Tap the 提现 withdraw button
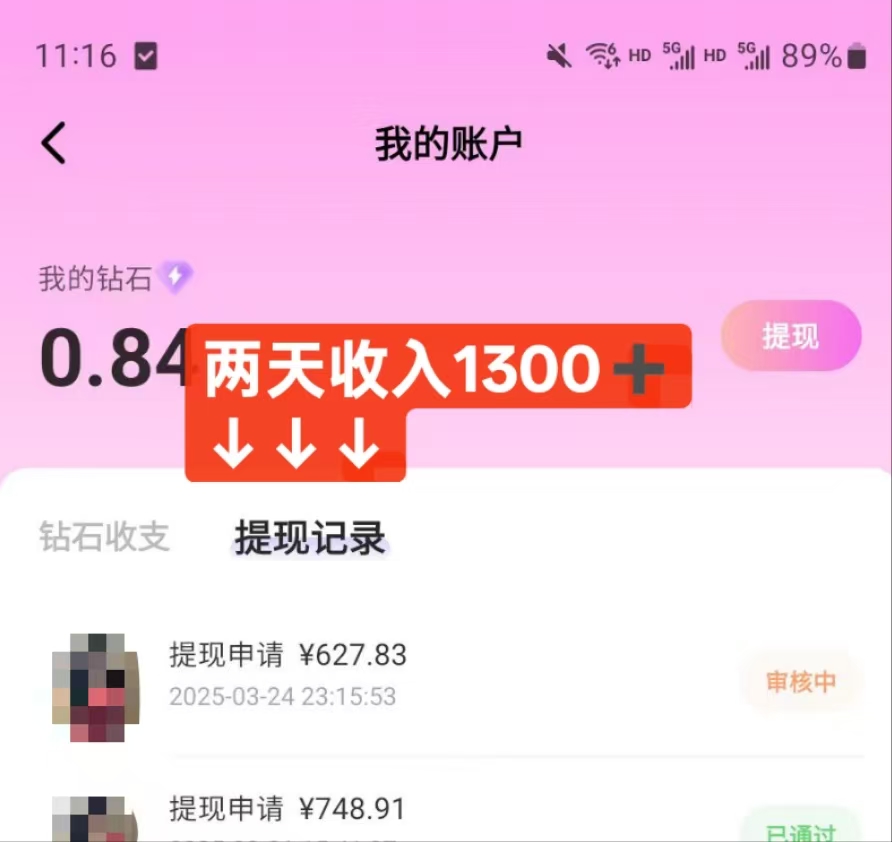Screen dimensions: 892x842 (x=790, y=336)
